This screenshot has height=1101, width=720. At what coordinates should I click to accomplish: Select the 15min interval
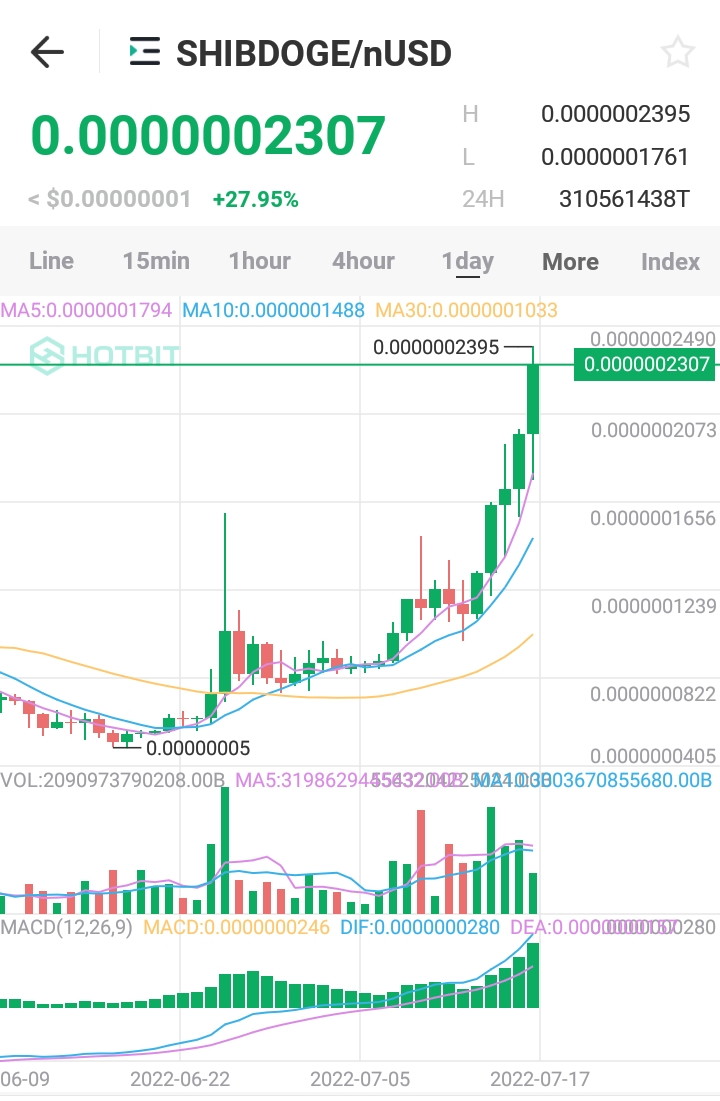[155, 261]
